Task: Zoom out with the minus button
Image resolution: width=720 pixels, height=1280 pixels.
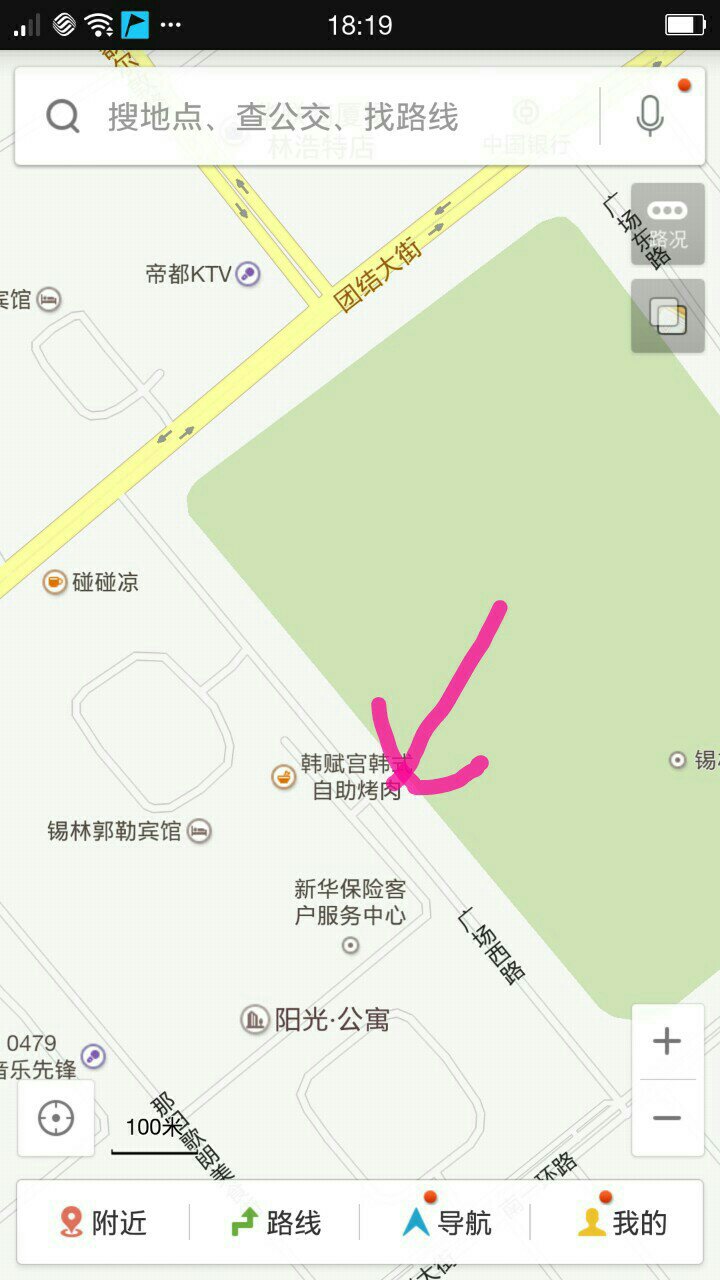Action: tap(667, 1118)
